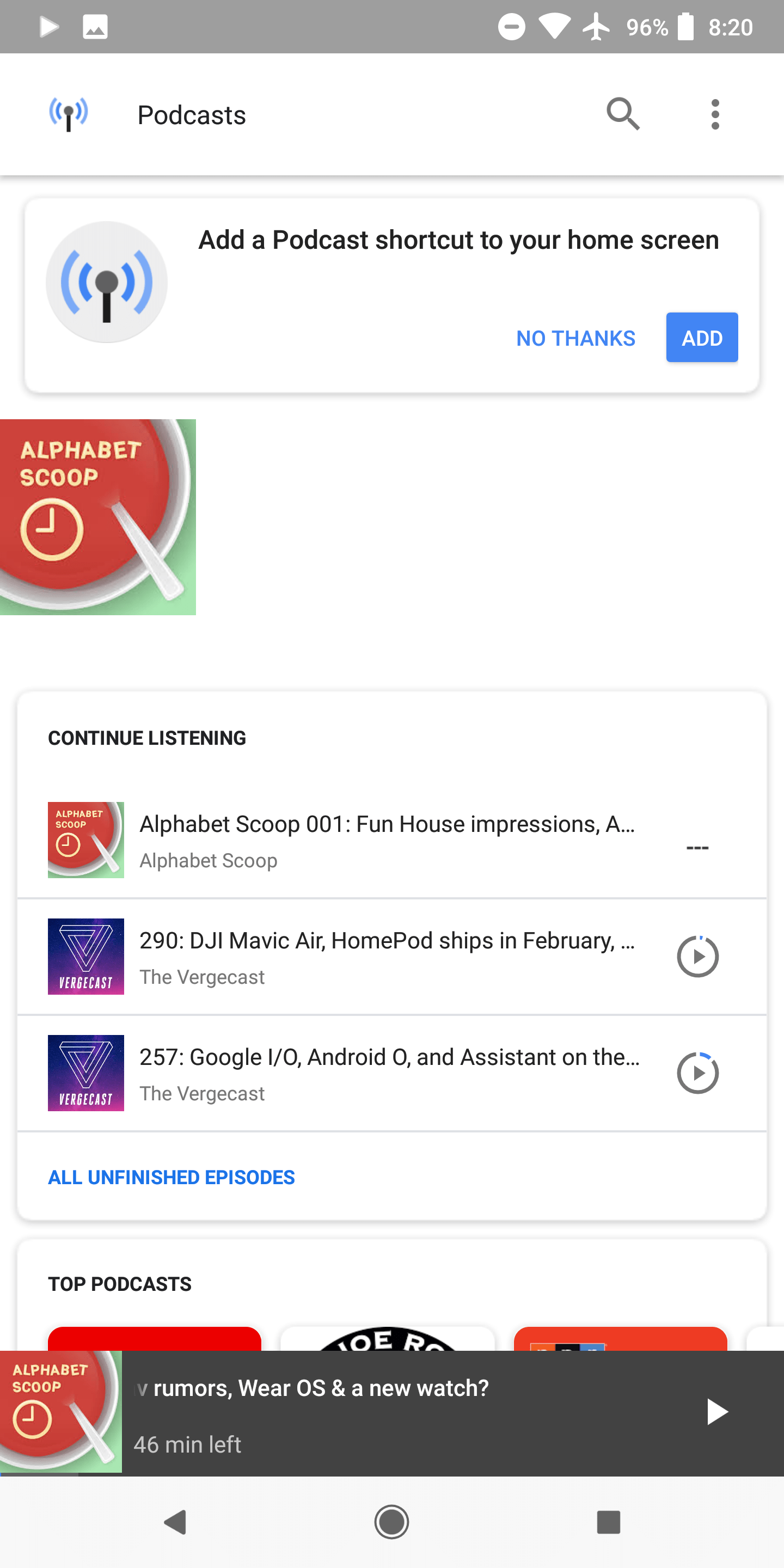The height and width of the screenshot is (1568, 784).
Task: Tap the Vergecast episode 290 artwork
Action: 85,957
